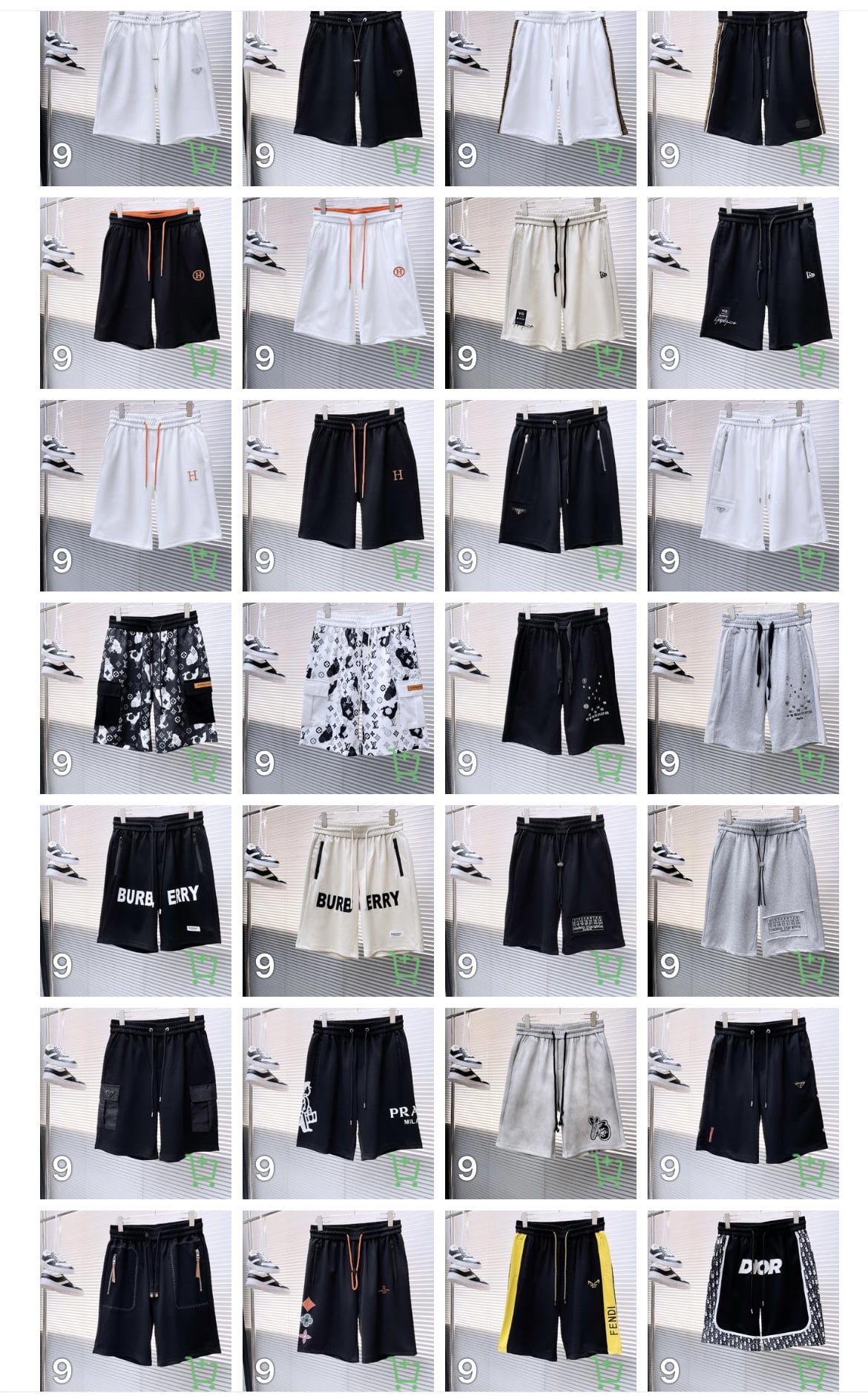Image resolution: width=868 pixels, height=1396 pixels.
Task: Open the white shorts with orange waistband
Action: point(338,292)
